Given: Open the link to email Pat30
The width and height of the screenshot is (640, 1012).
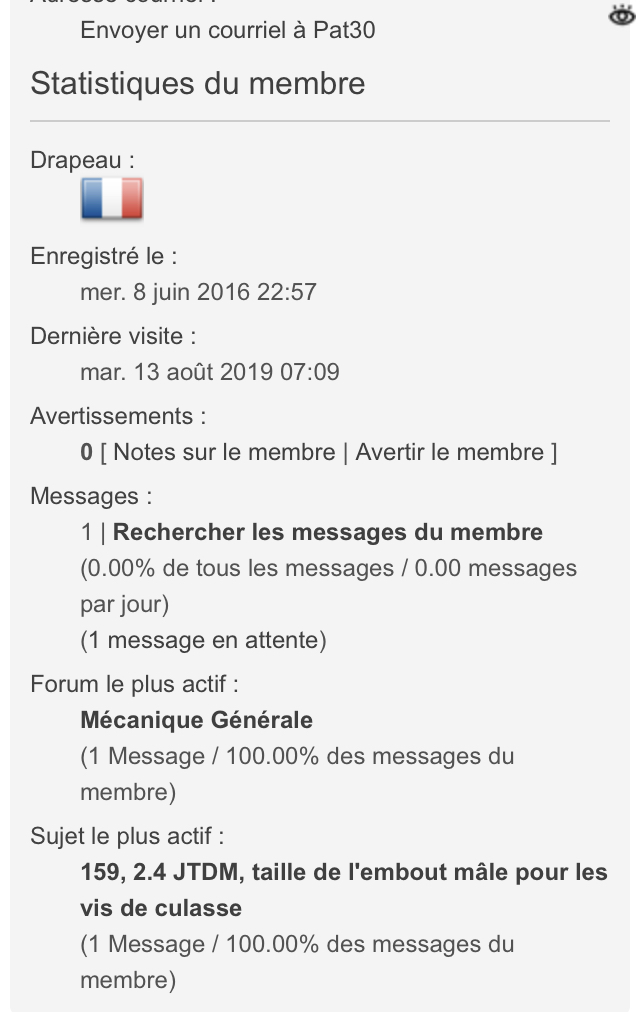Looking at the screenshot, I should pyautogui.click(x=227, y=30).
